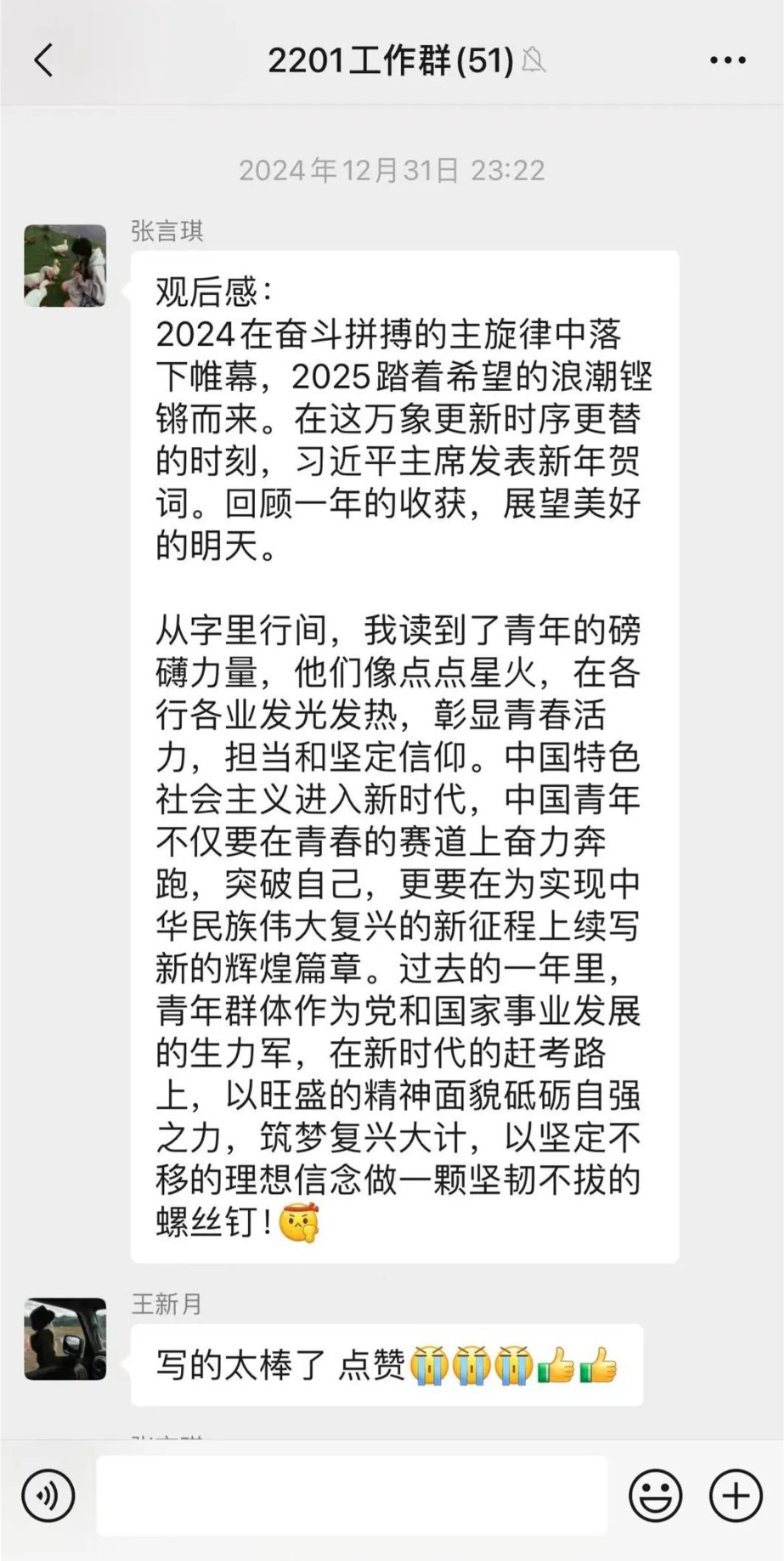Open the three-dot group chat menu
Viewport: 784px width, 1561px height.
[x=728, y=60]
